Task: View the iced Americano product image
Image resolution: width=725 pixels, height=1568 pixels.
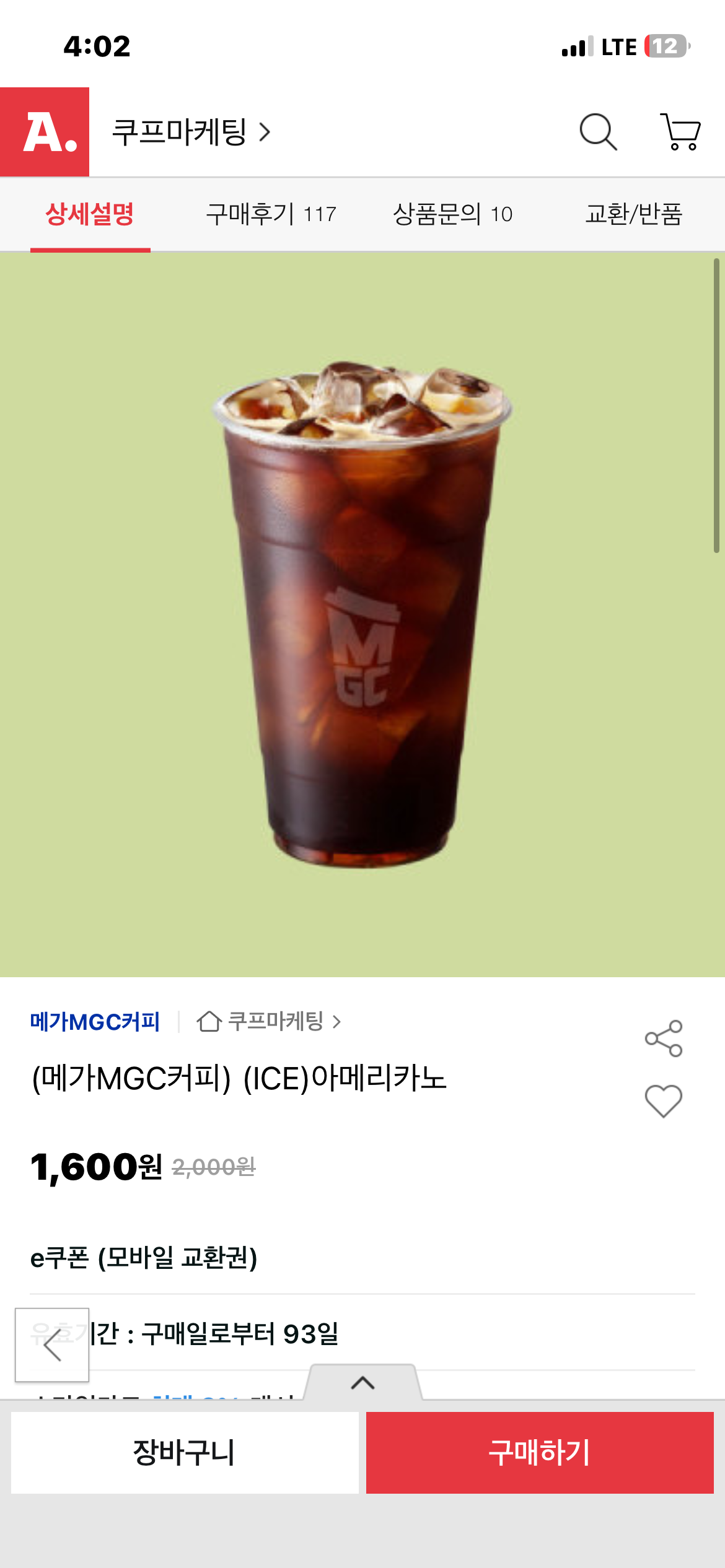Action: [362, 619]
